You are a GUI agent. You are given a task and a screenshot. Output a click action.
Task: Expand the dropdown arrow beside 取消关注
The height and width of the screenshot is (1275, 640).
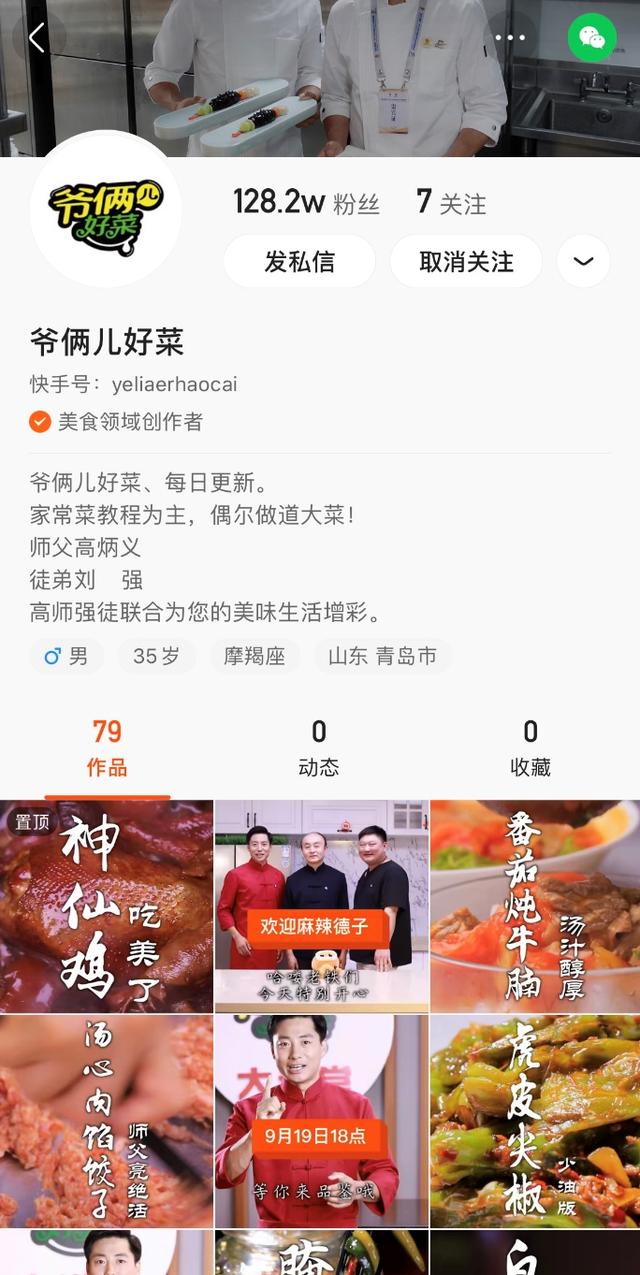[583, 262]
